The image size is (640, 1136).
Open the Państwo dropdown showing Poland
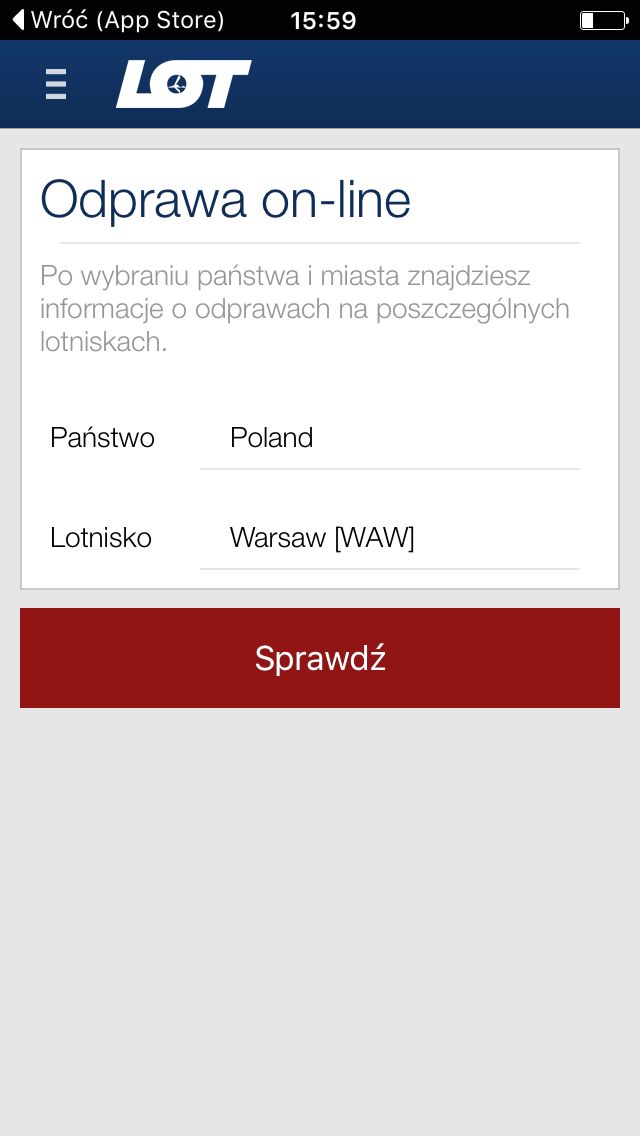tap(390, 438)
